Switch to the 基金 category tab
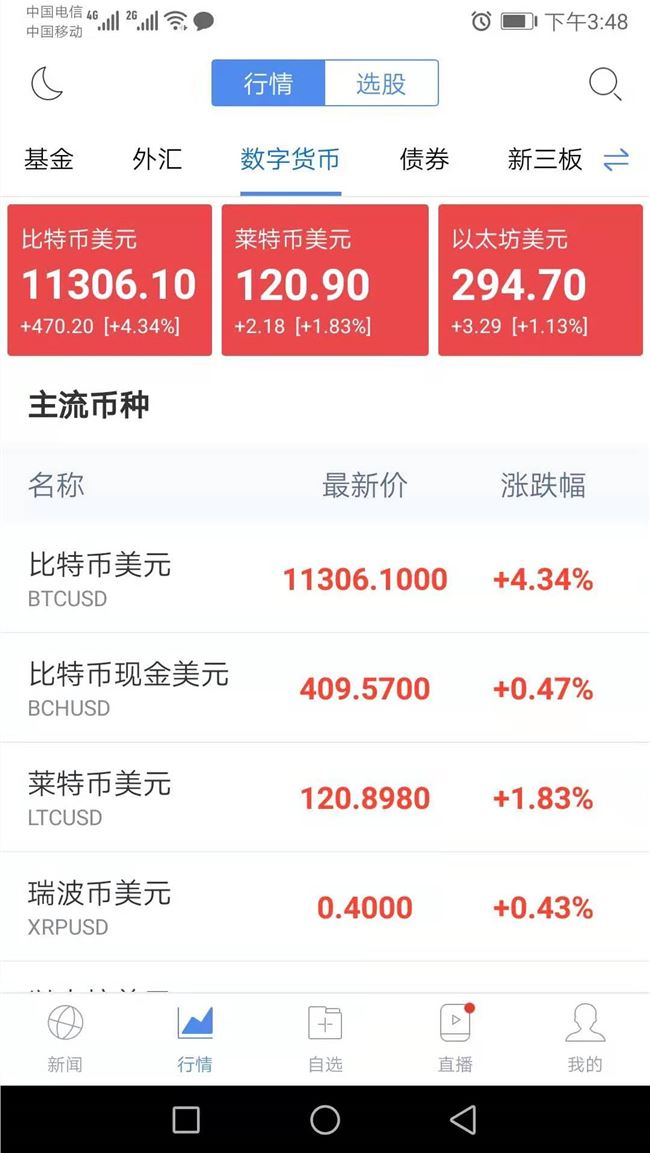The height and width of the screenshot is (1153, 650). click(x=49, y=159)
